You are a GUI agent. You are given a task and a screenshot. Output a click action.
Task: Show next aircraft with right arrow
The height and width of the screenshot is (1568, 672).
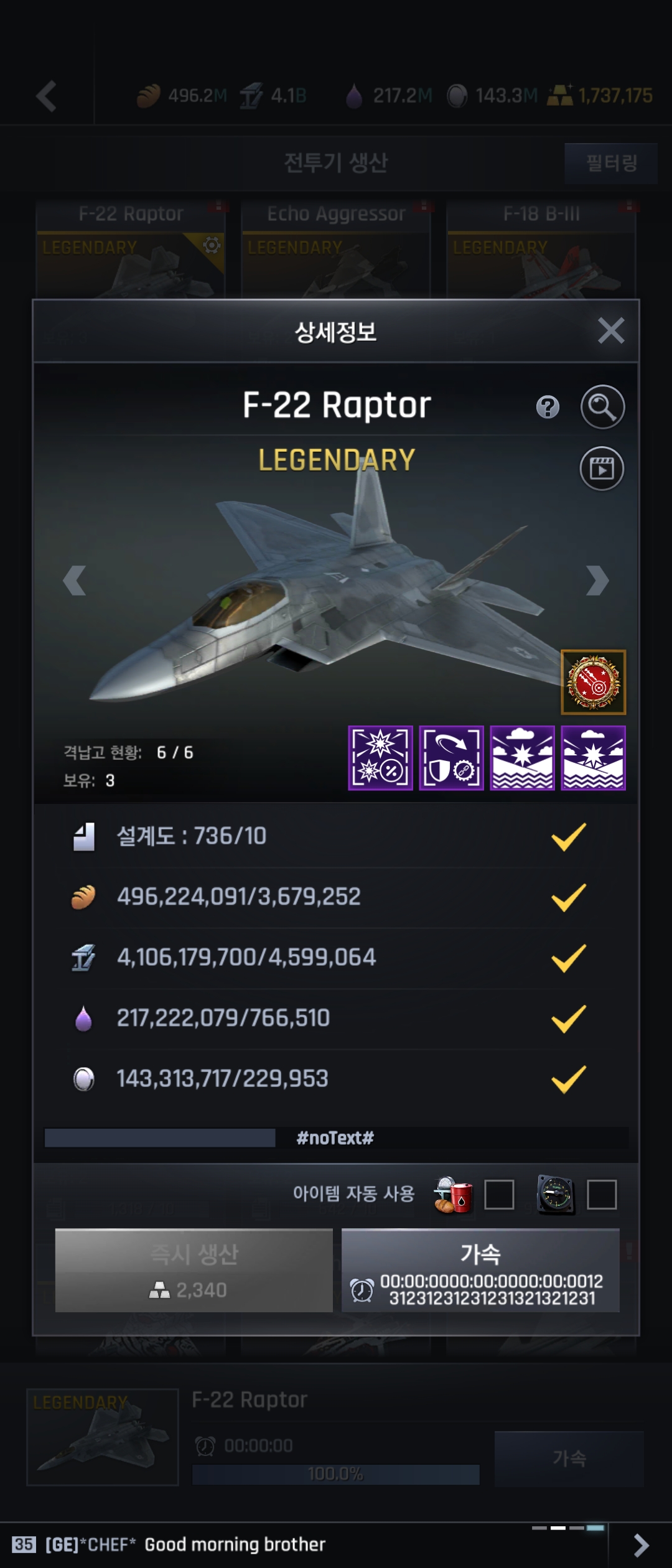[597, 581]
